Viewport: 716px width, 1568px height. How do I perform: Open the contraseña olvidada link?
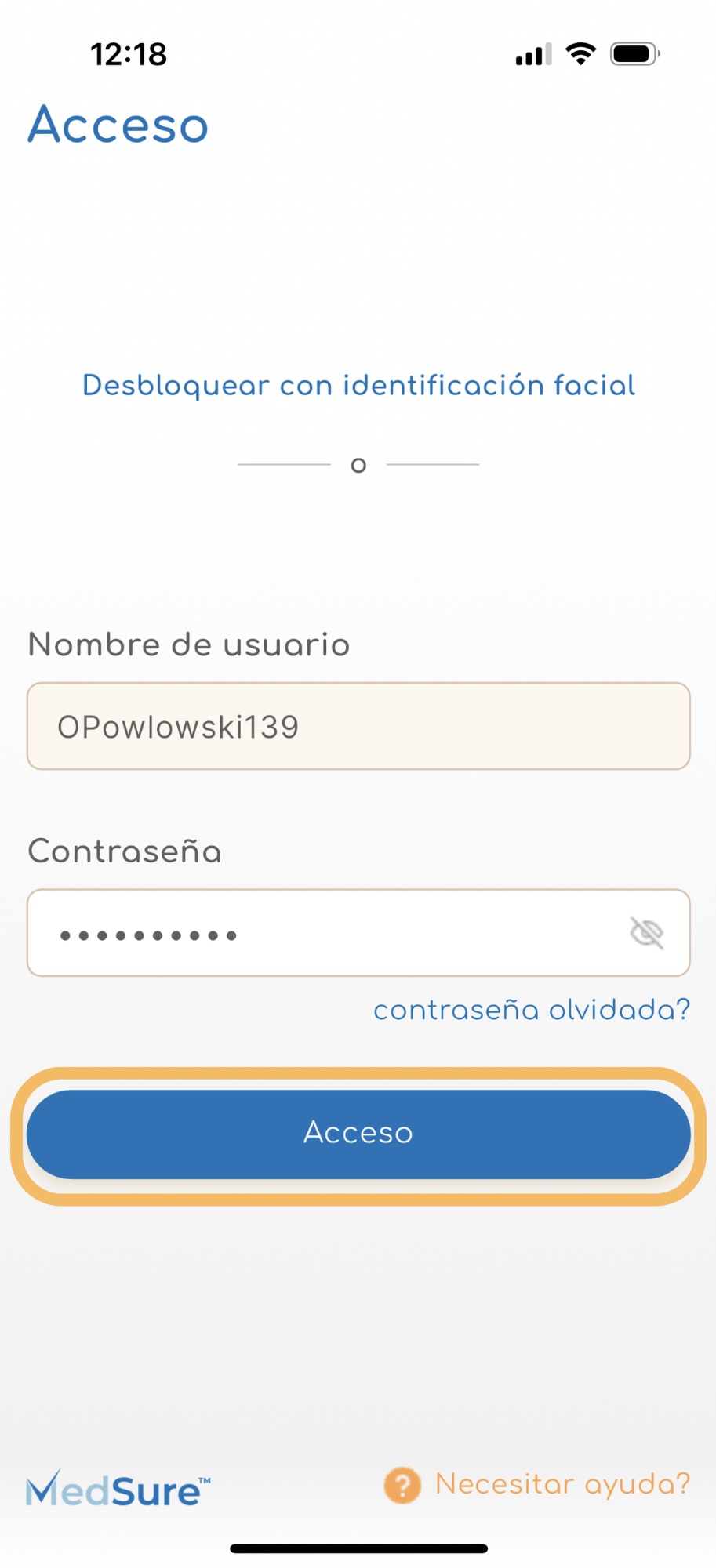(532, 1010)
